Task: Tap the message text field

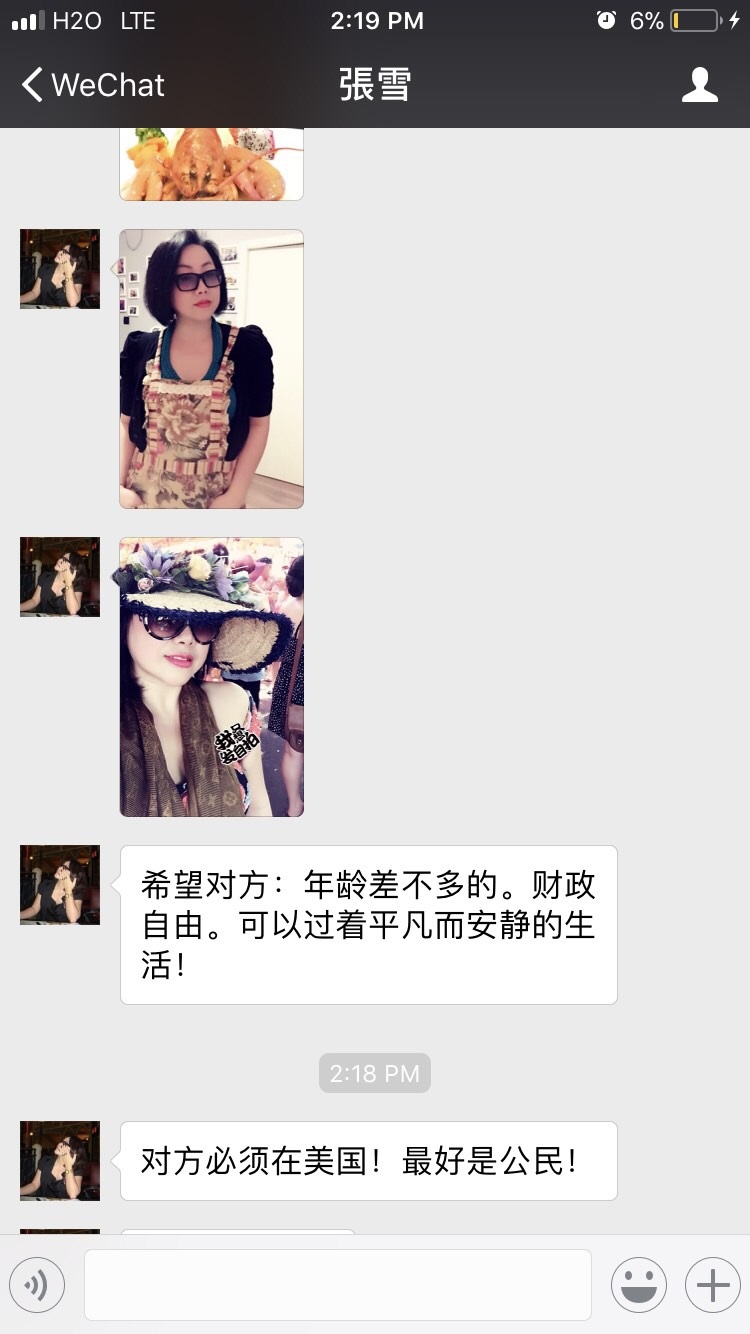Action: (337, 1285)
